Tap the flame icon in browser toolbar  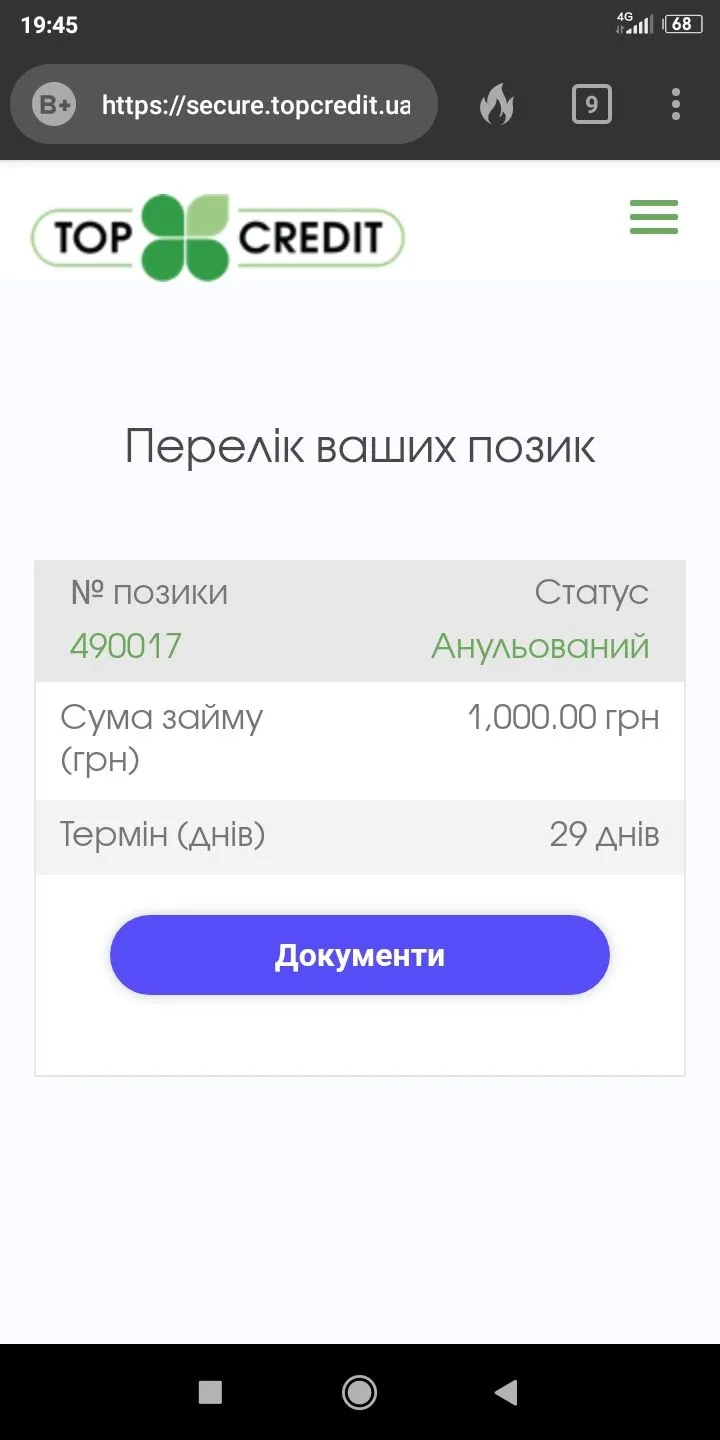coord(497,104)
